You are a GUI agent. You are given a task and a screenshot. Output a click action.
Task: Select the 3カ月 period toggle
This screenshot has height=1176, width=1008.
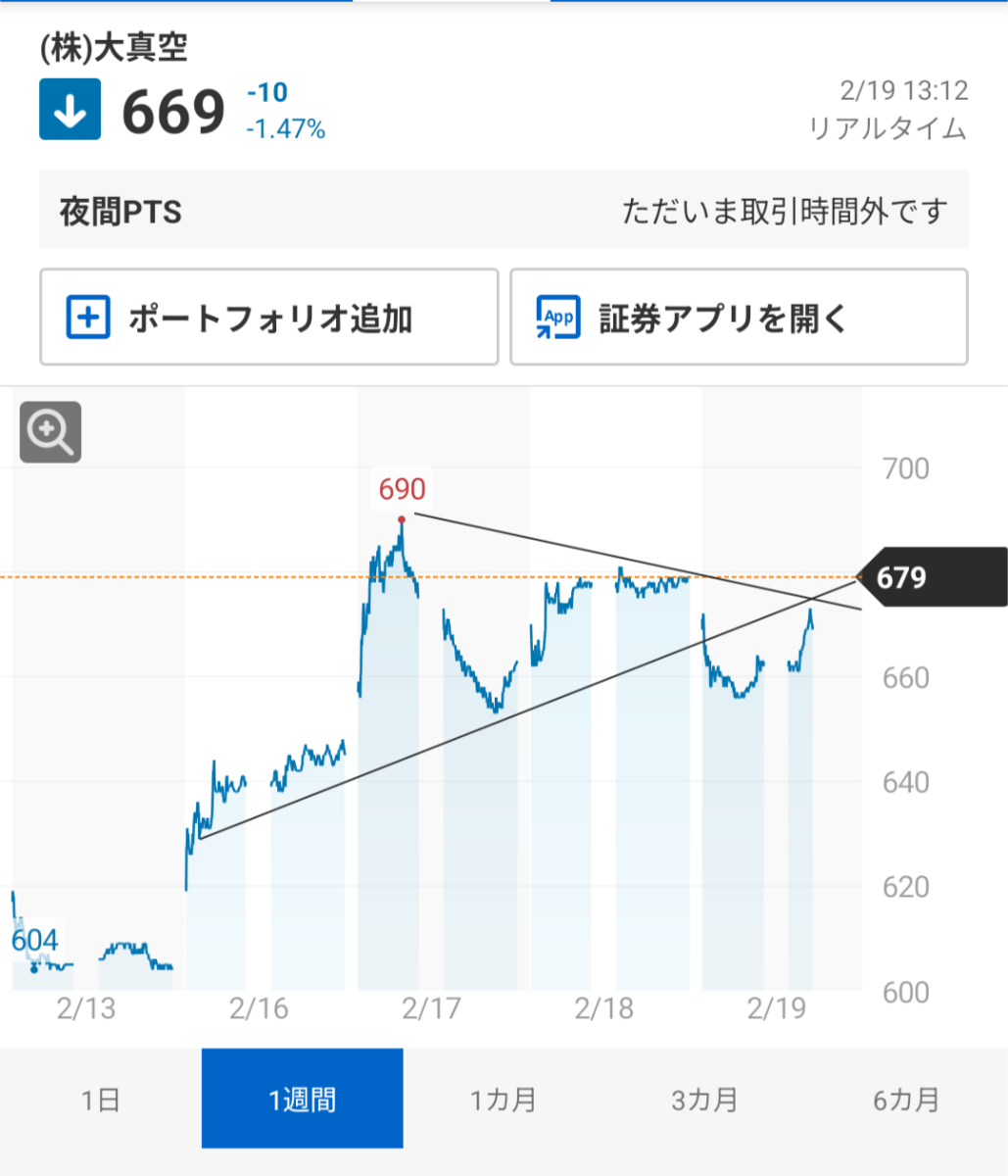[705, 1099]
